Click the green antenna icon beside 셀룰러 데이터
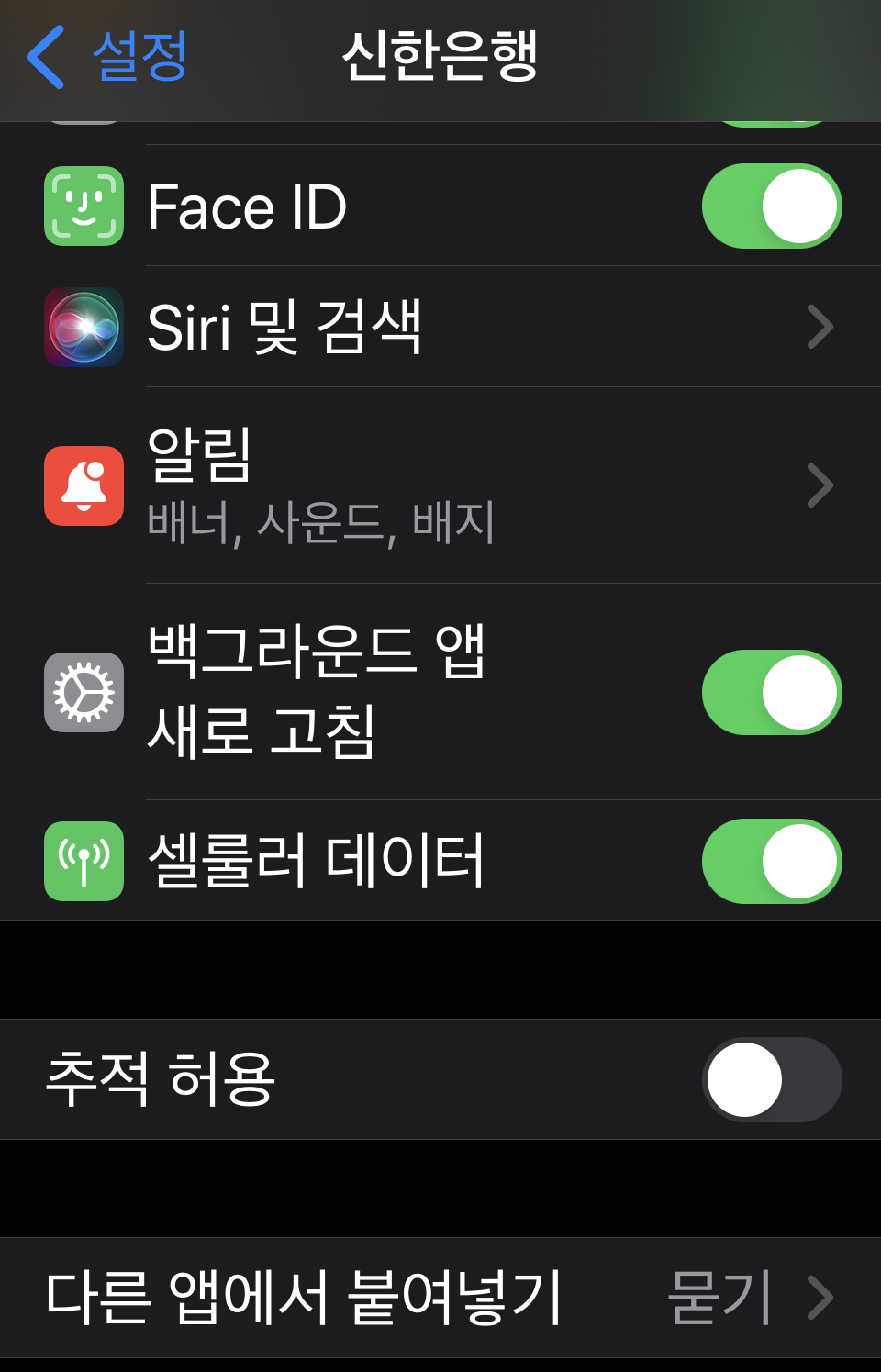This screenshot has height=1372, width=881. [x=84, y=861]
